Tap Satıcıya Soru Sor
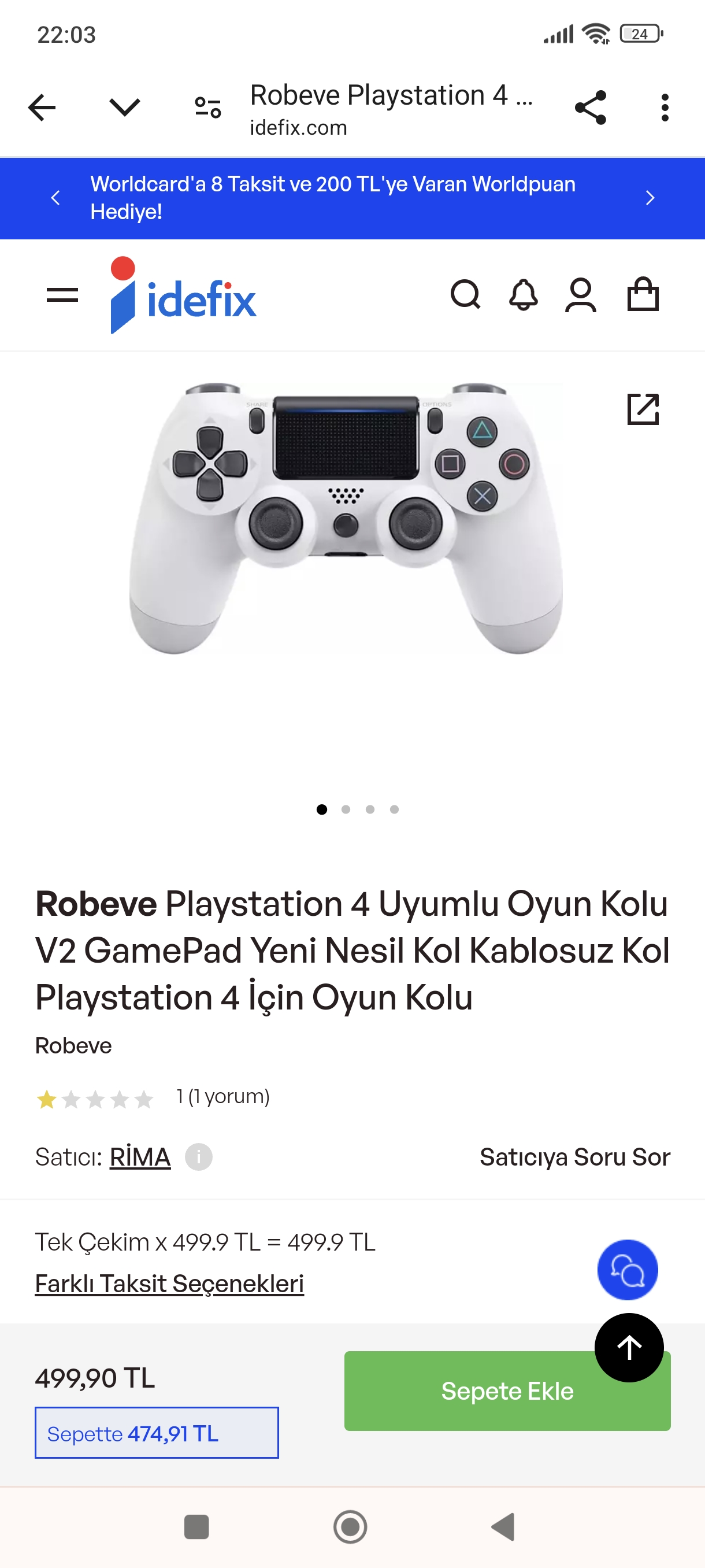This screenshot has height=1568, width=705. [x=574, y=1157]
